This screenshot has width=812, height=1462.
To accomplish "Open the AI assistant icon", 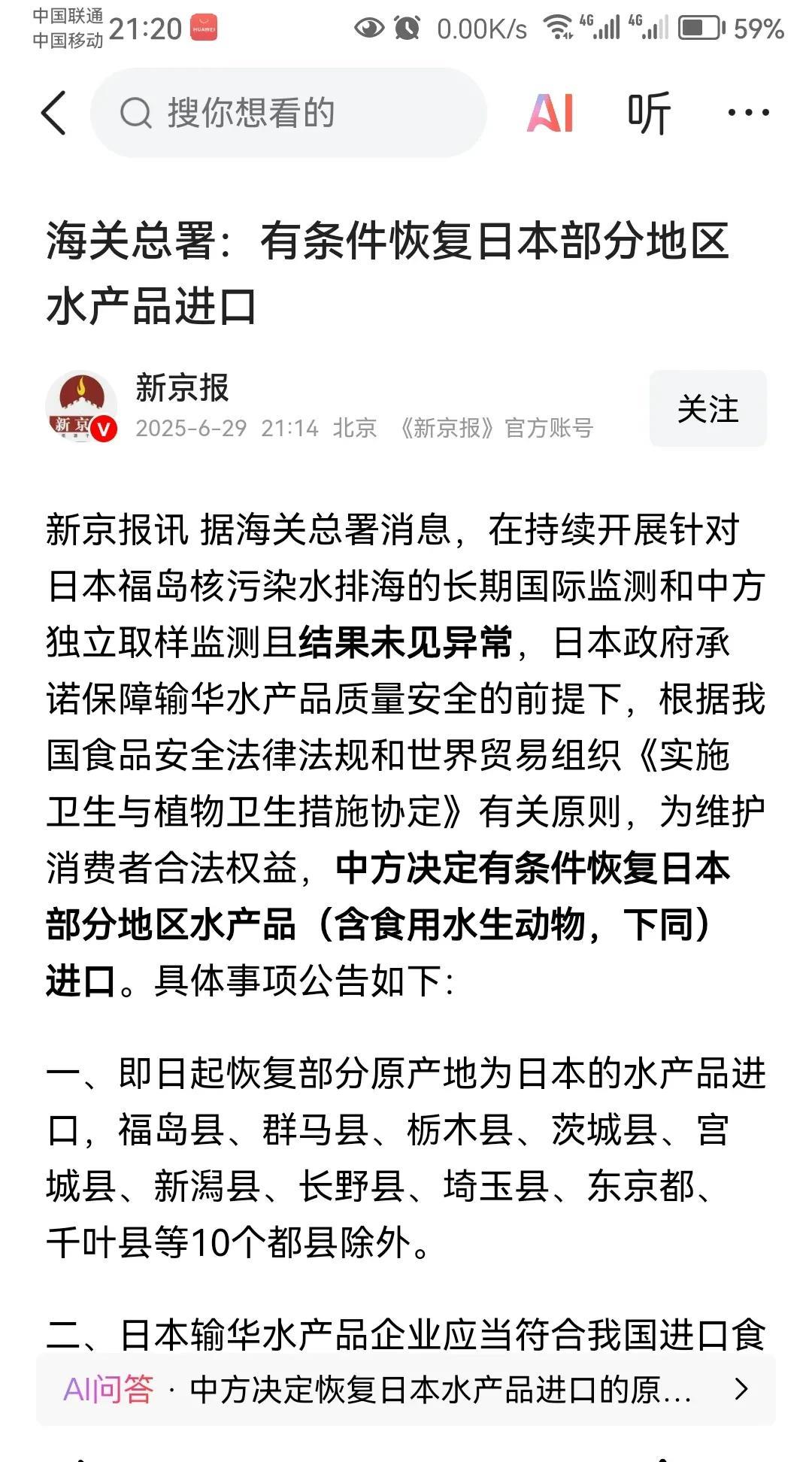I will click(x=550, y=114).
